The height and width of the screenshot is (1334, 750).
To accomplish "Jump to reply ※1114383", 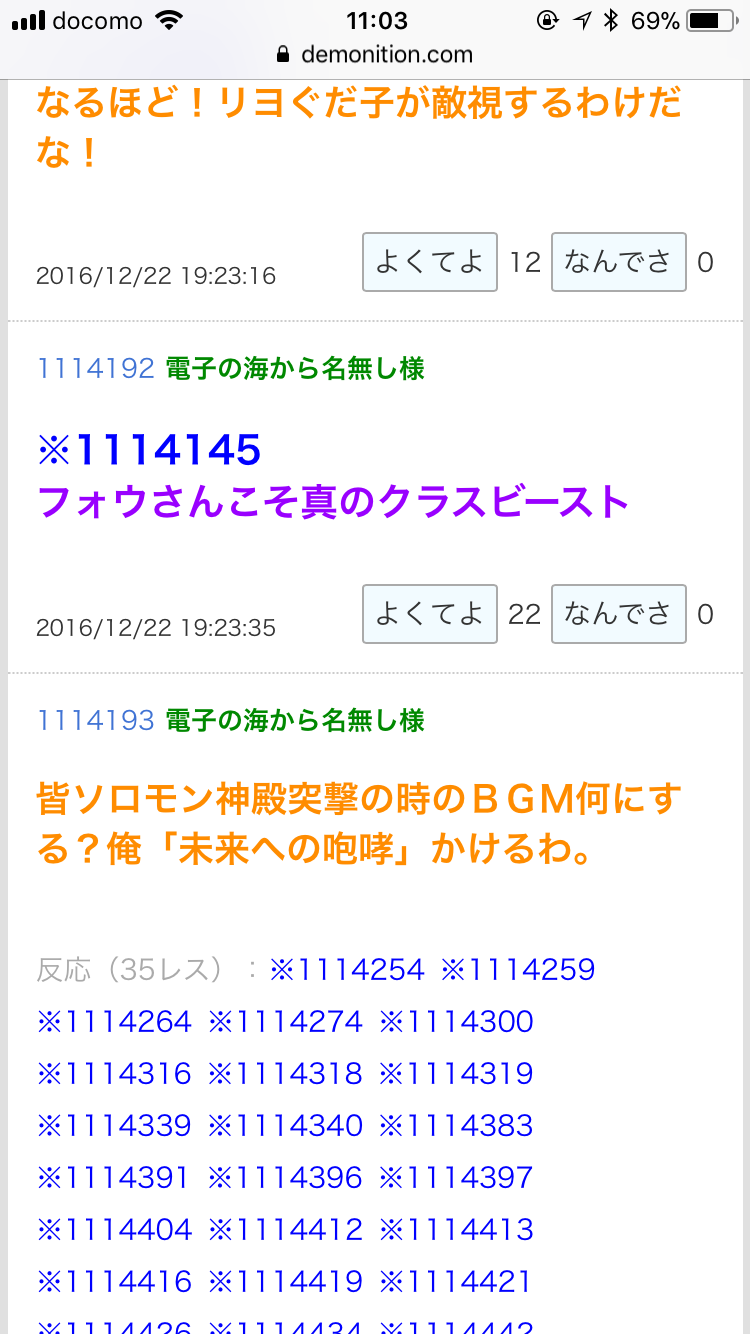I will pos(456,1125).
